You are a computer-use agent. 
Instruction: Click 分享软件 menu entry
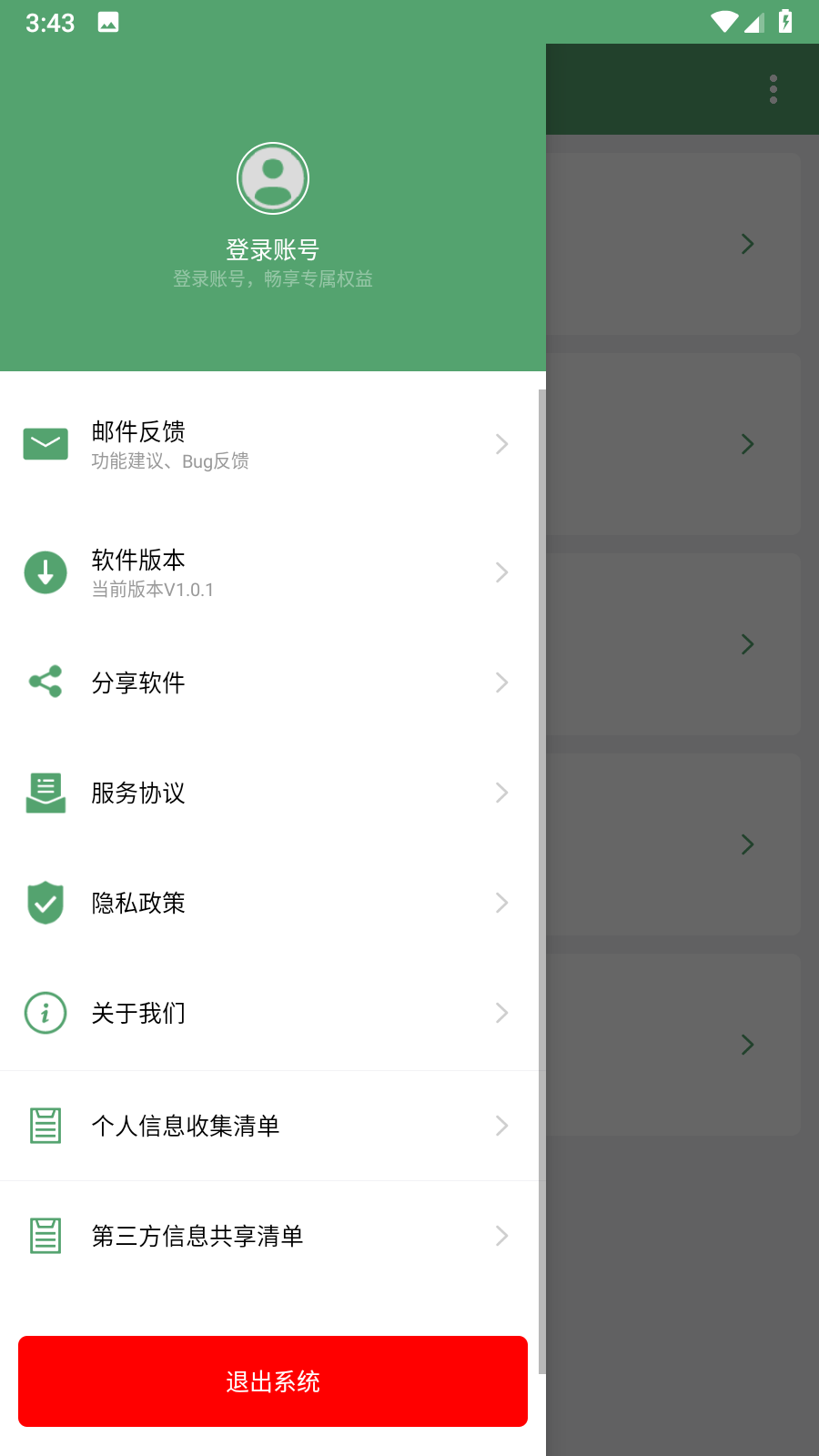click(137, 682)
